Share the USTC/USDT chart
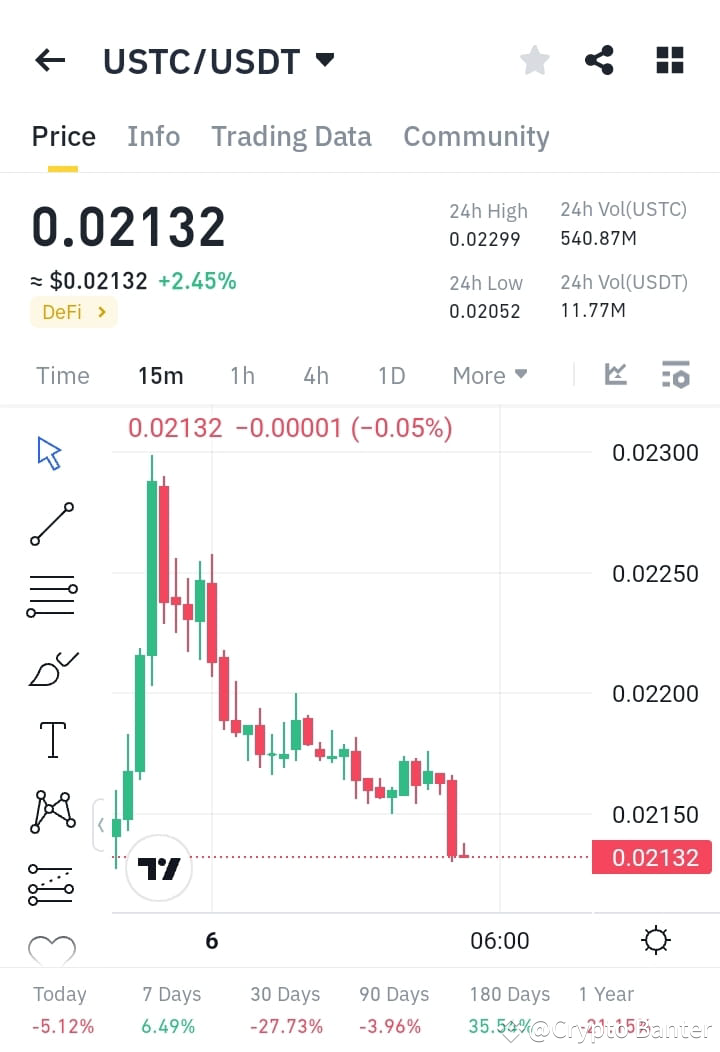 (x=599, y=60)
